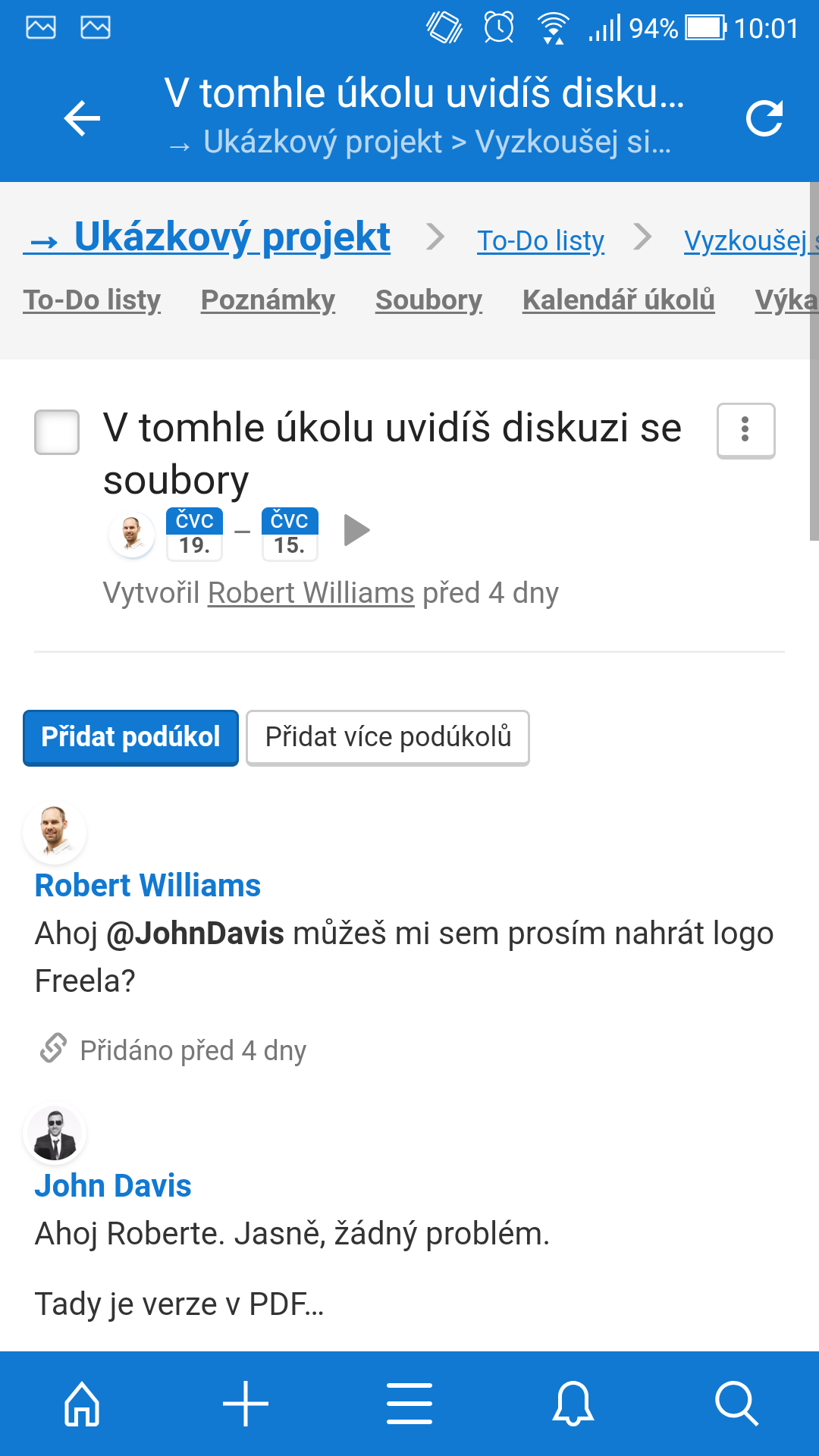Screen dimensions: 819x1456
Task: Tap Přidat více podúkolů button
Action: [x=388, y=738]
